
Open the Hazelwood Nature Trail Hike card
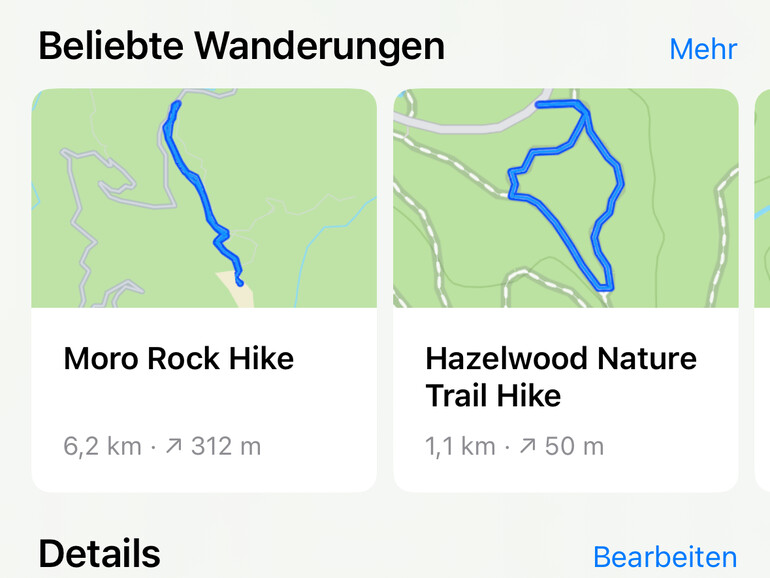(x=565, y=290)
